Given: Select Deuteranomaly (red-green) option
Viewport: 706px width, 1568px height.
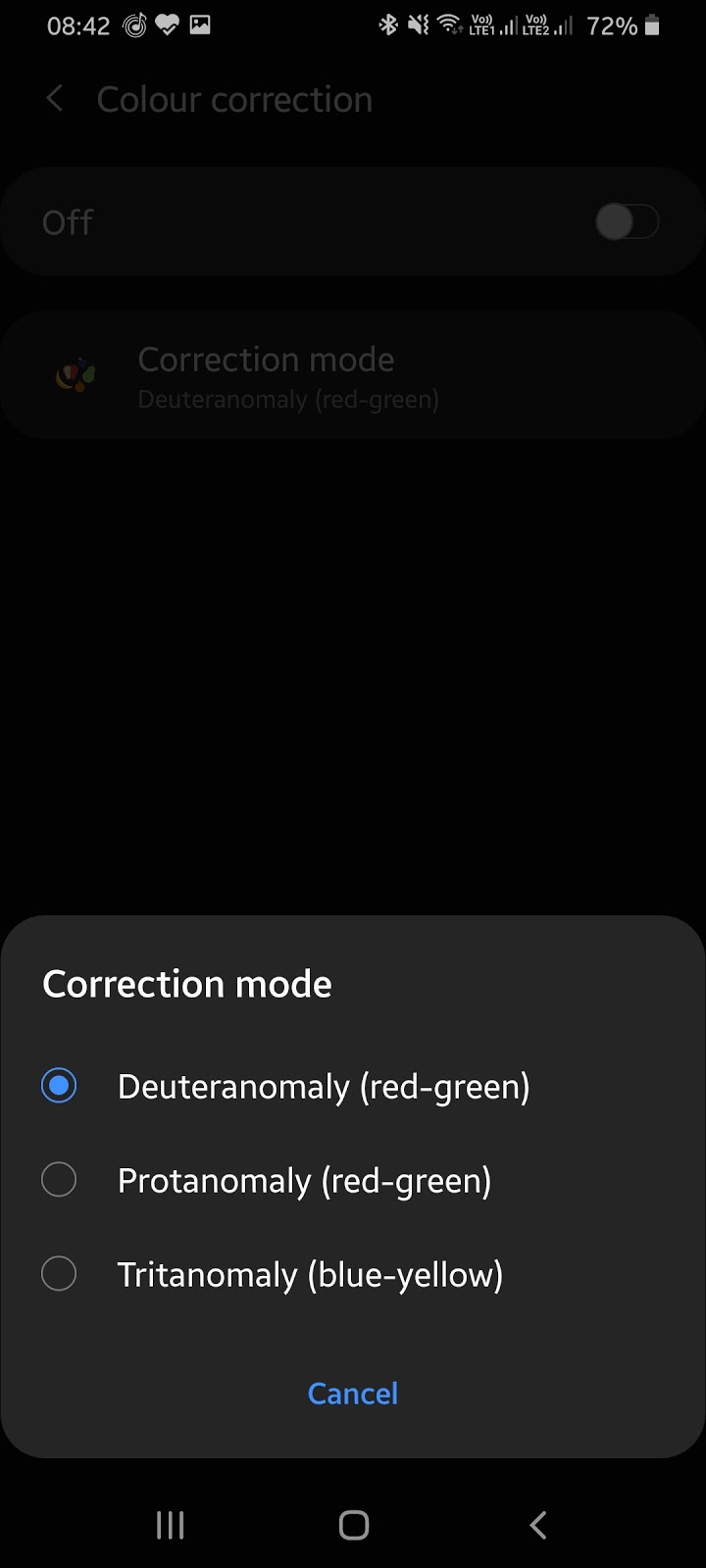Looking at the screenshot, I should tap(353, 1086).
